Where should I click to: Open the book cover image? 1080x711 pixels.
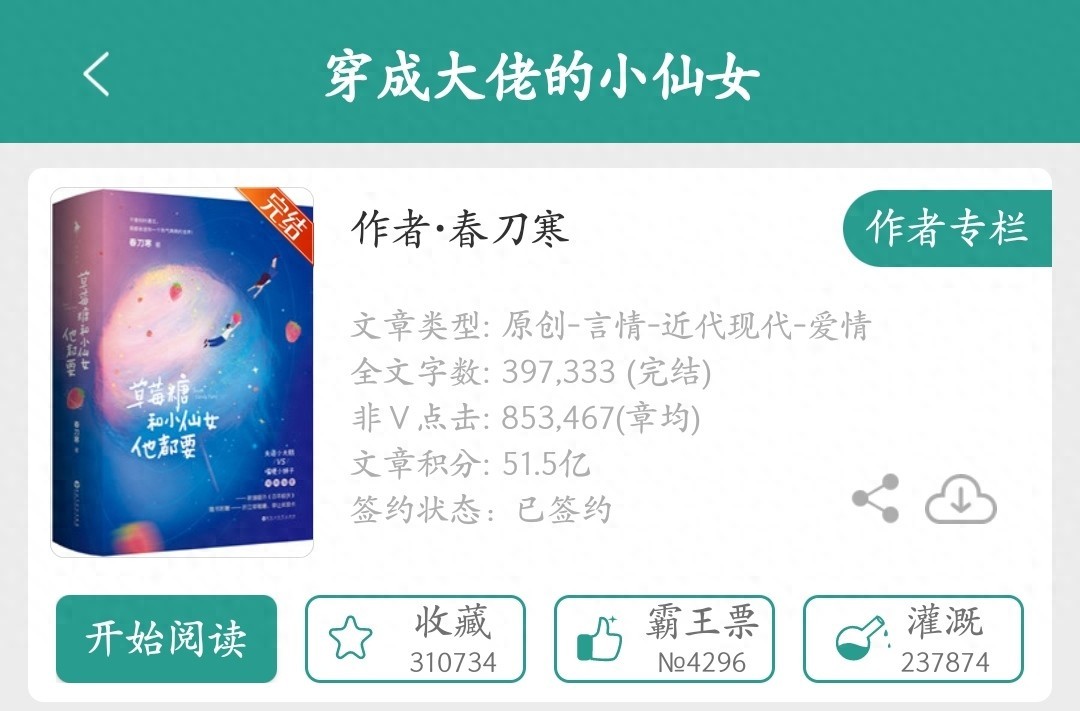182,372
